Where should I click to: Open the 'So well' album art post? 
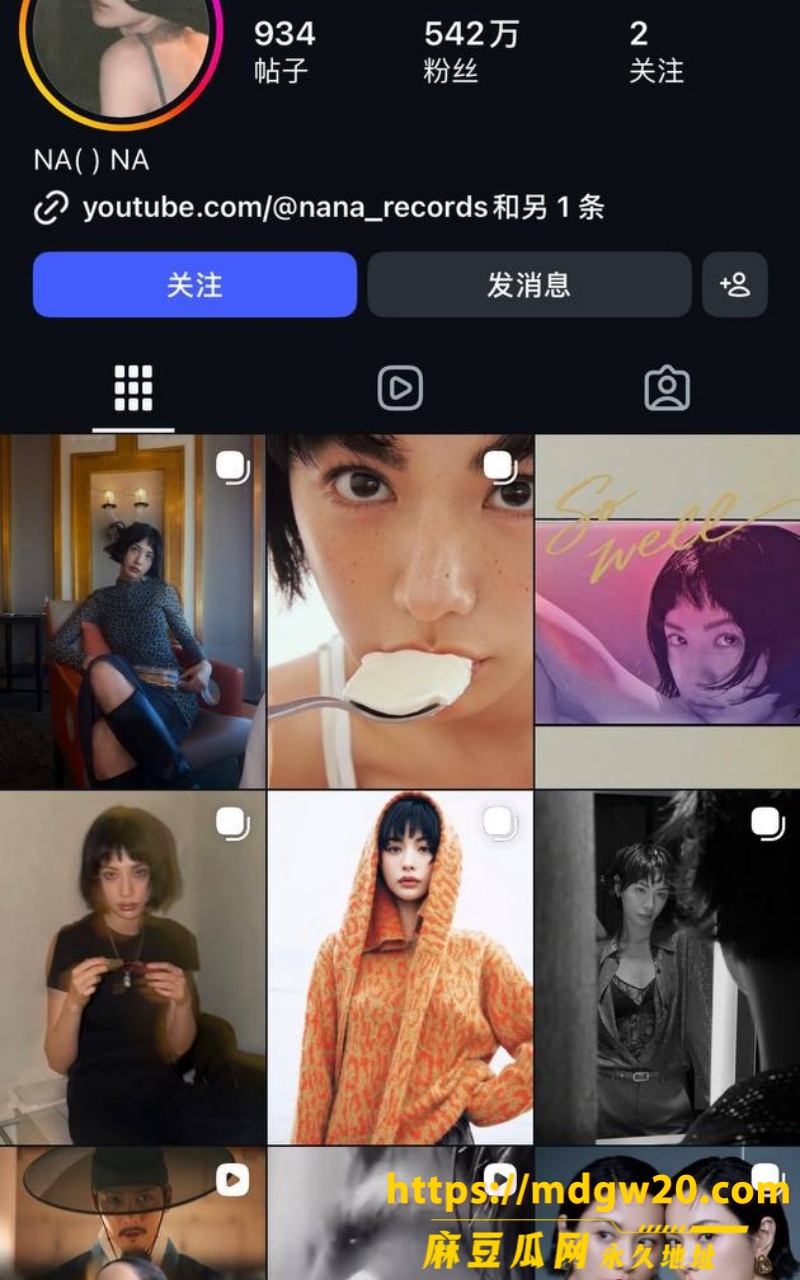(x=668, y=611)
